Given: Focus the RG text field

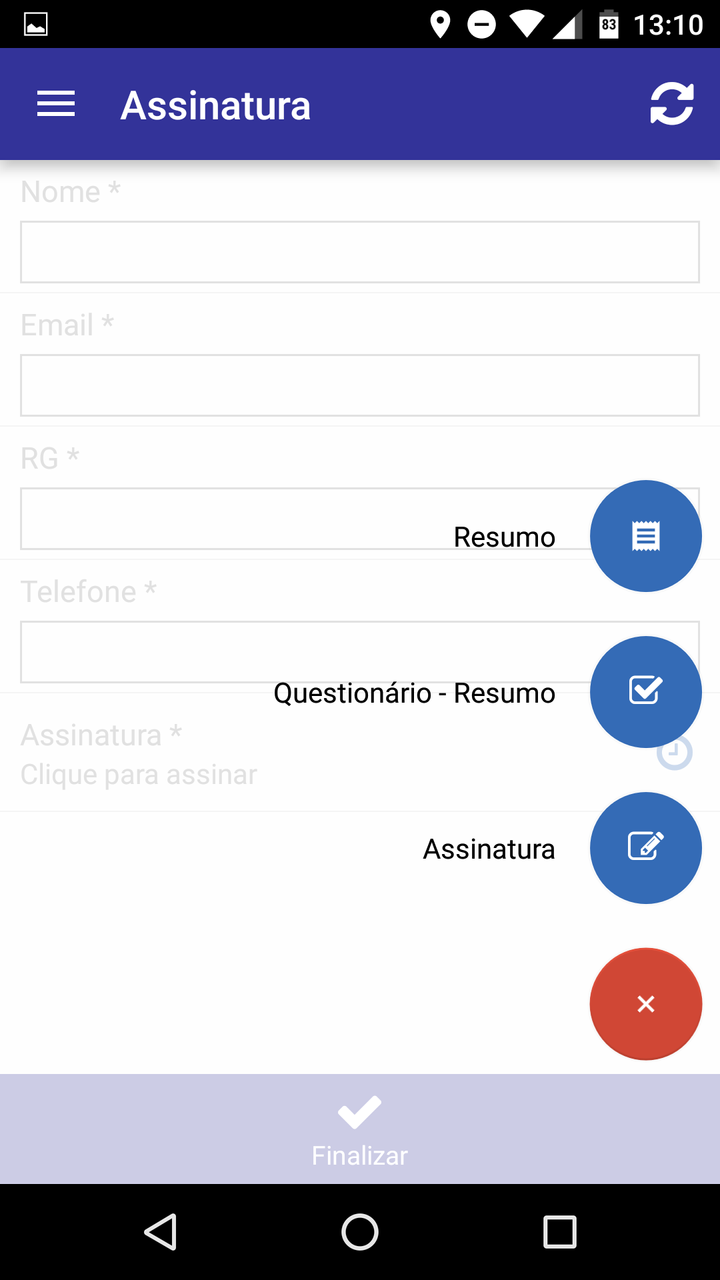Looking at the screenshot, I should tap(300, 518).
